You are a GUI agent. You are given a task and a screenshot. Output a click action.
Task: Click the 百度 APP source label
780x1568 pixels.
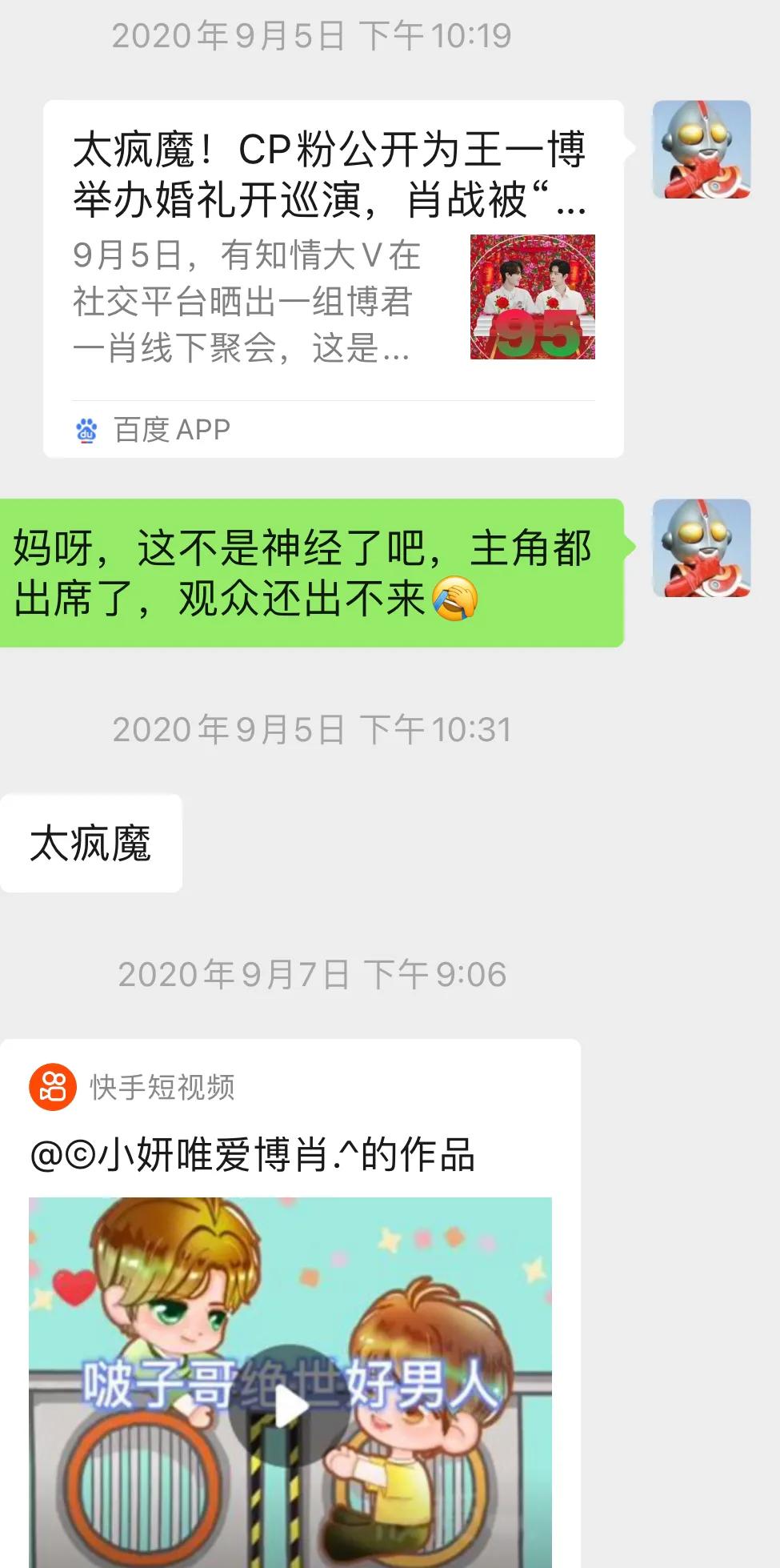pos(167,429)
